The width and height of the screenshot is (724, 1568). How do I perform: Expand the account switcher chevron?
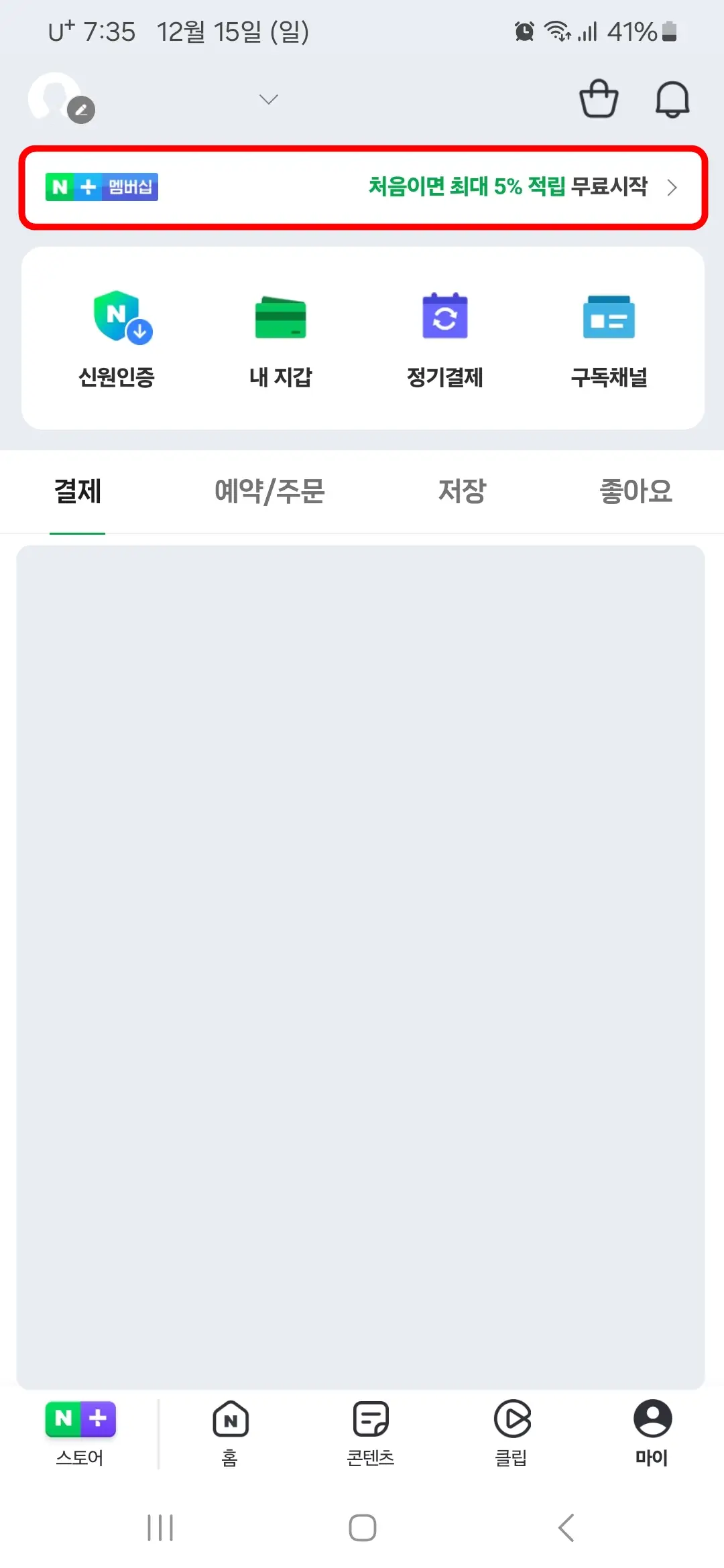267,99
